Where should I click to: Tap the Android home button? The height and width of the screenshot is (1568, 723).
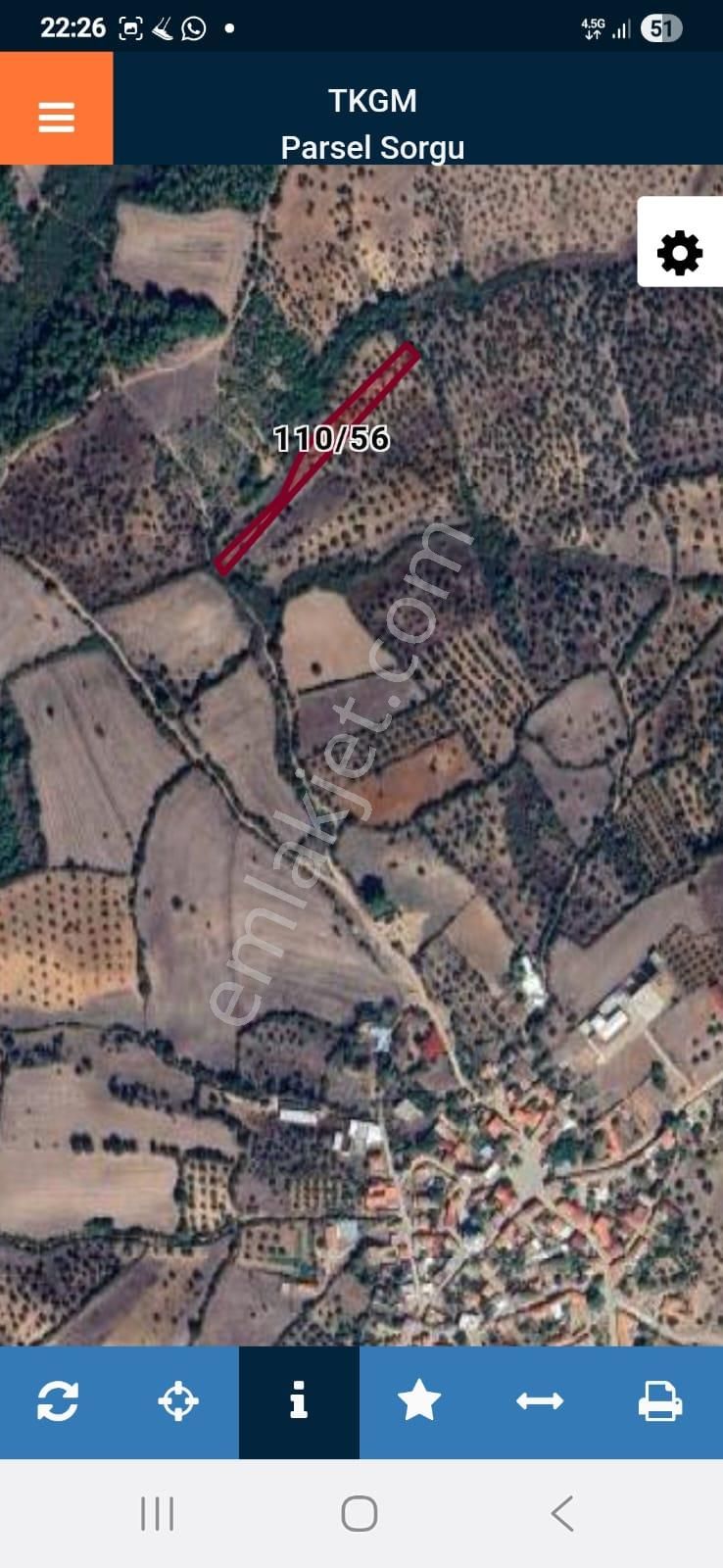click(361, 1512)
